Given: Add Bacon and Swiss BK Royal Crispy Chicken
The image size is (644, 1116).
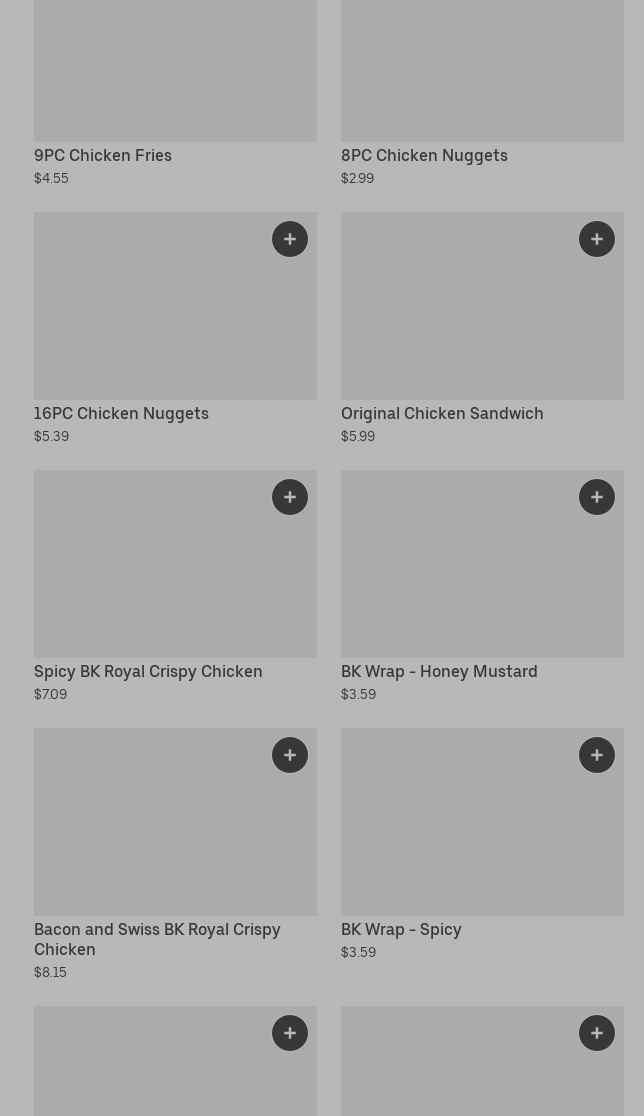Looking at the screenshot, I should (x=290, y=755).
